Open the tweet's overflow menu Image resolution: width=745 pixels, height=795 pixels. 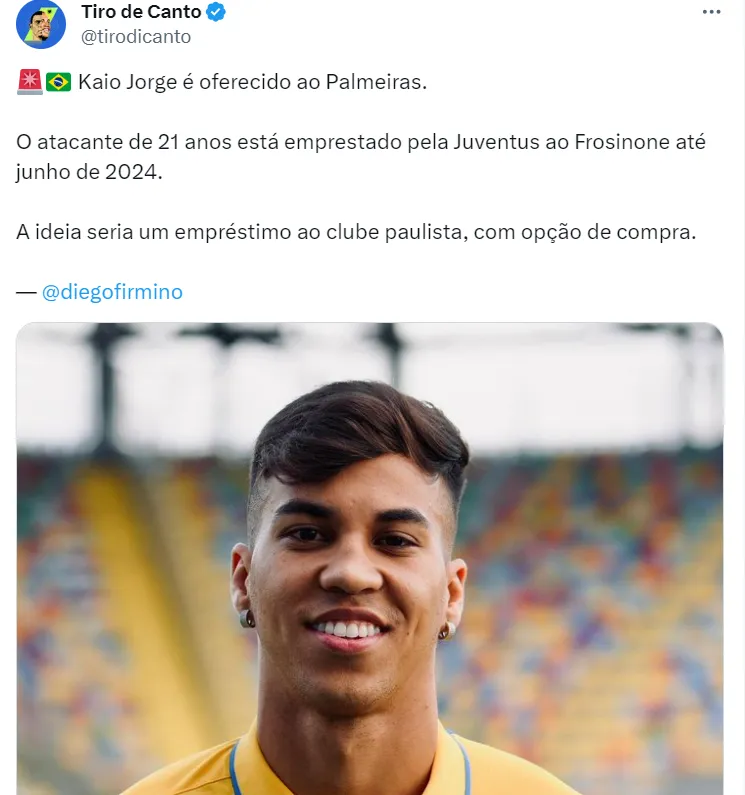[711, 12]
